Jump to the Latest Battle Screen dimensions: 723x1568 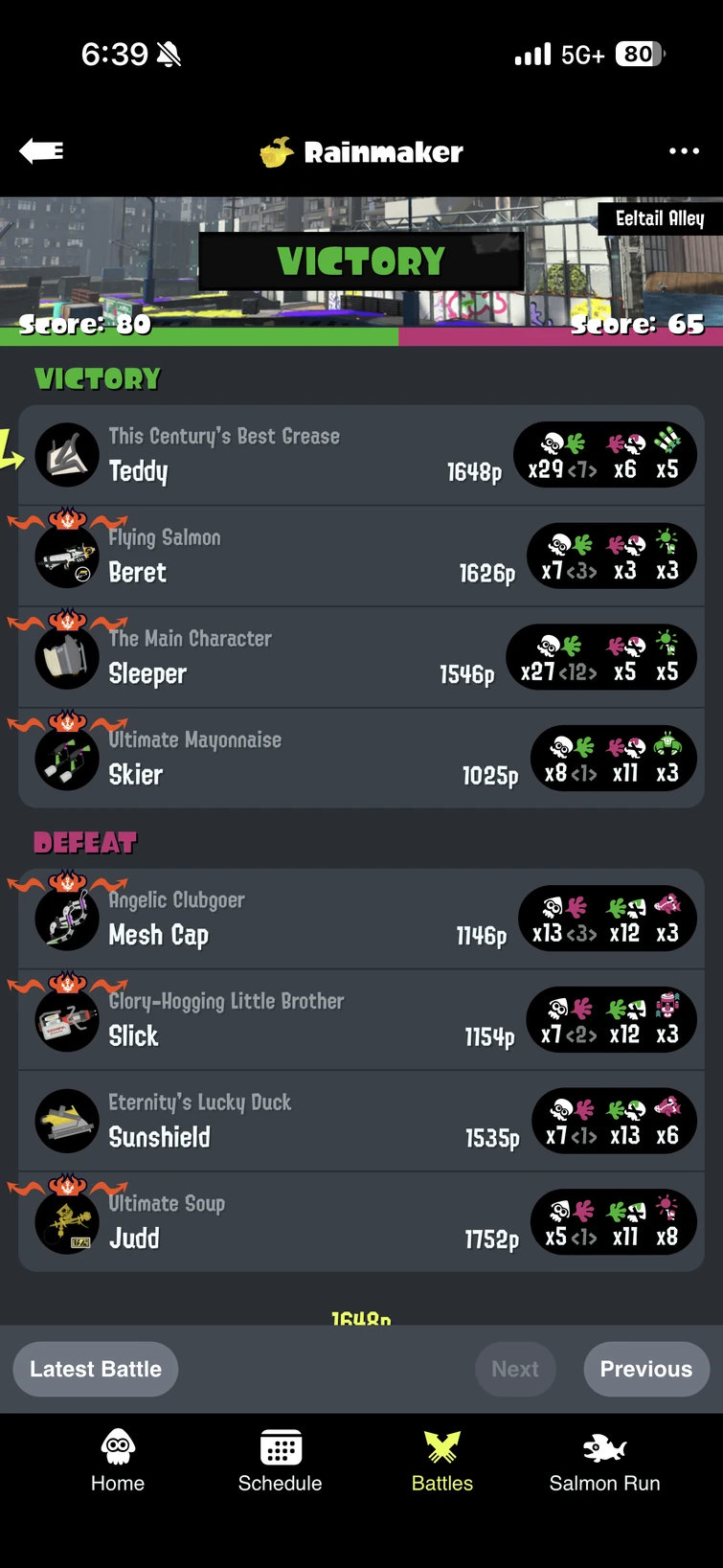click(x=96, y=1369)
